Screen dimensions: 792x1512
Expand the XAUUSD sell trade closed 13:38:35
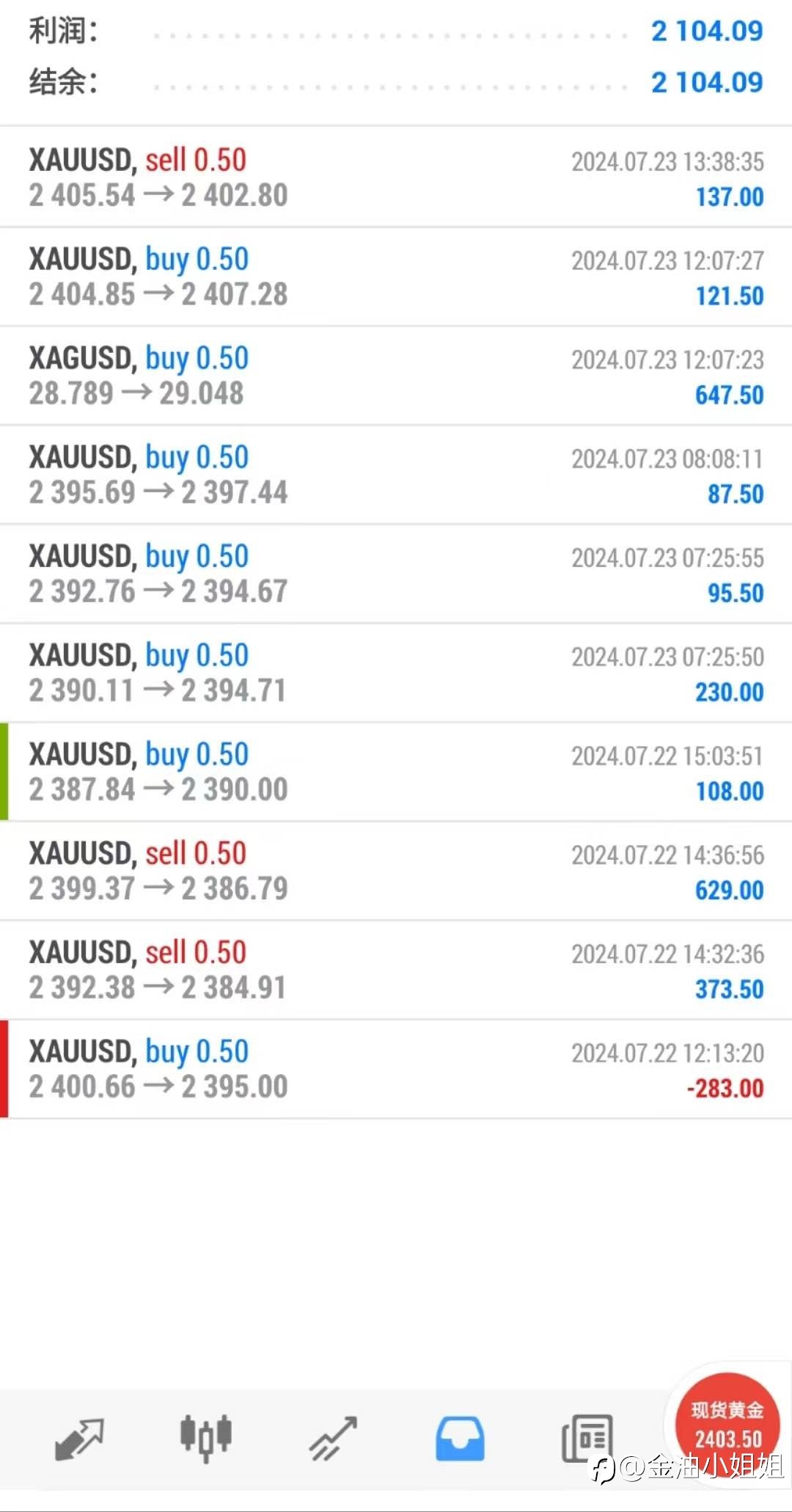396,178
